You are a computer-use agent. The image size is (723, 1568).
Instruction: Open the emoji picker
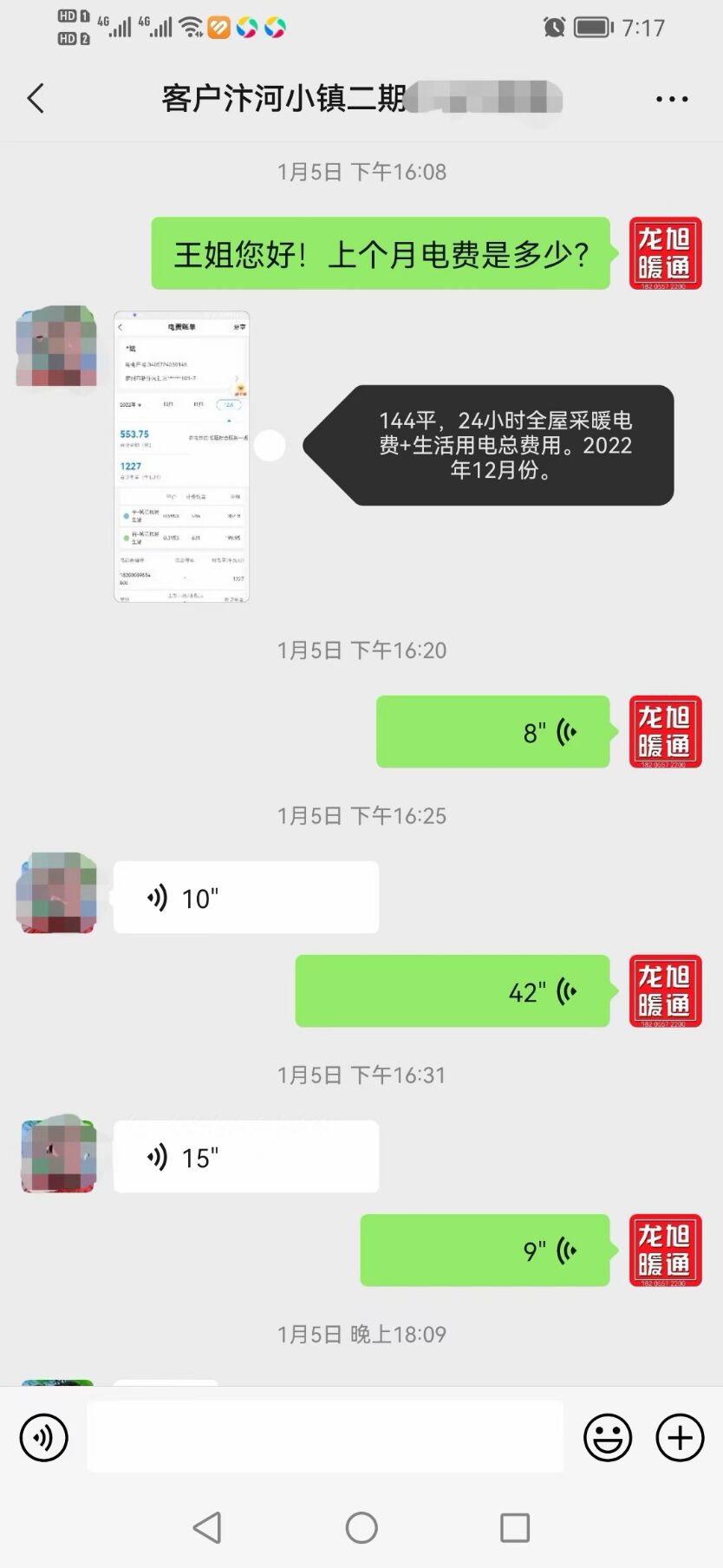point(608,1438)
